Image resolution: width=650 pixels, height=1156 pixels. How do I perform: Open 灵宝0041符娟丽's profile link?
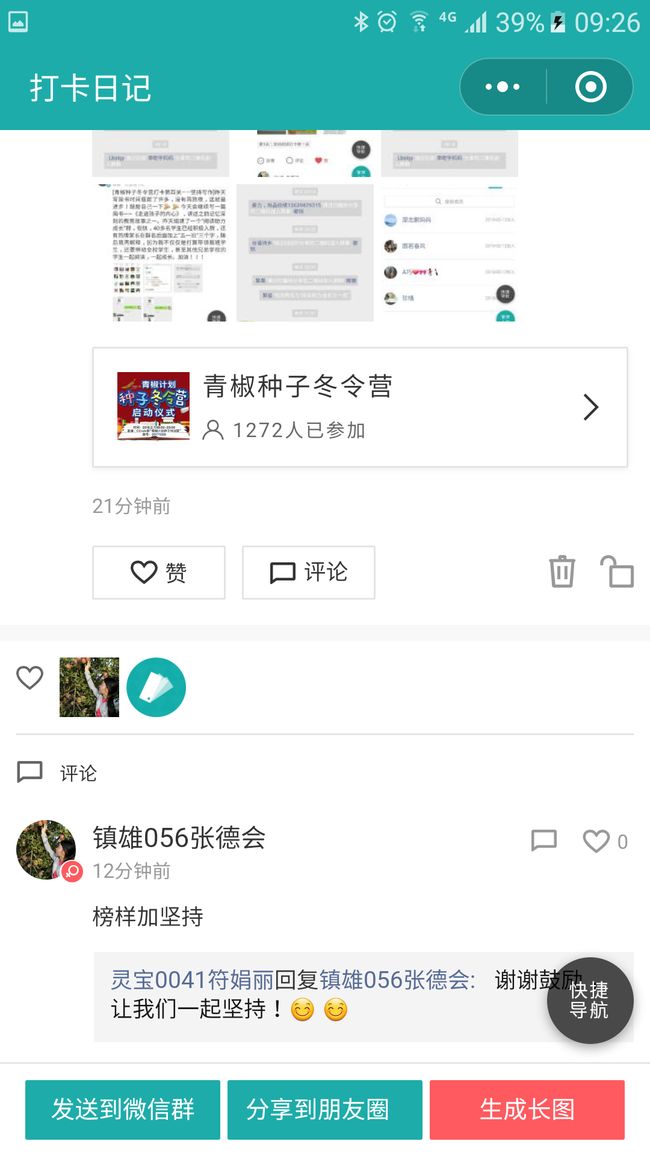(192, 979)
